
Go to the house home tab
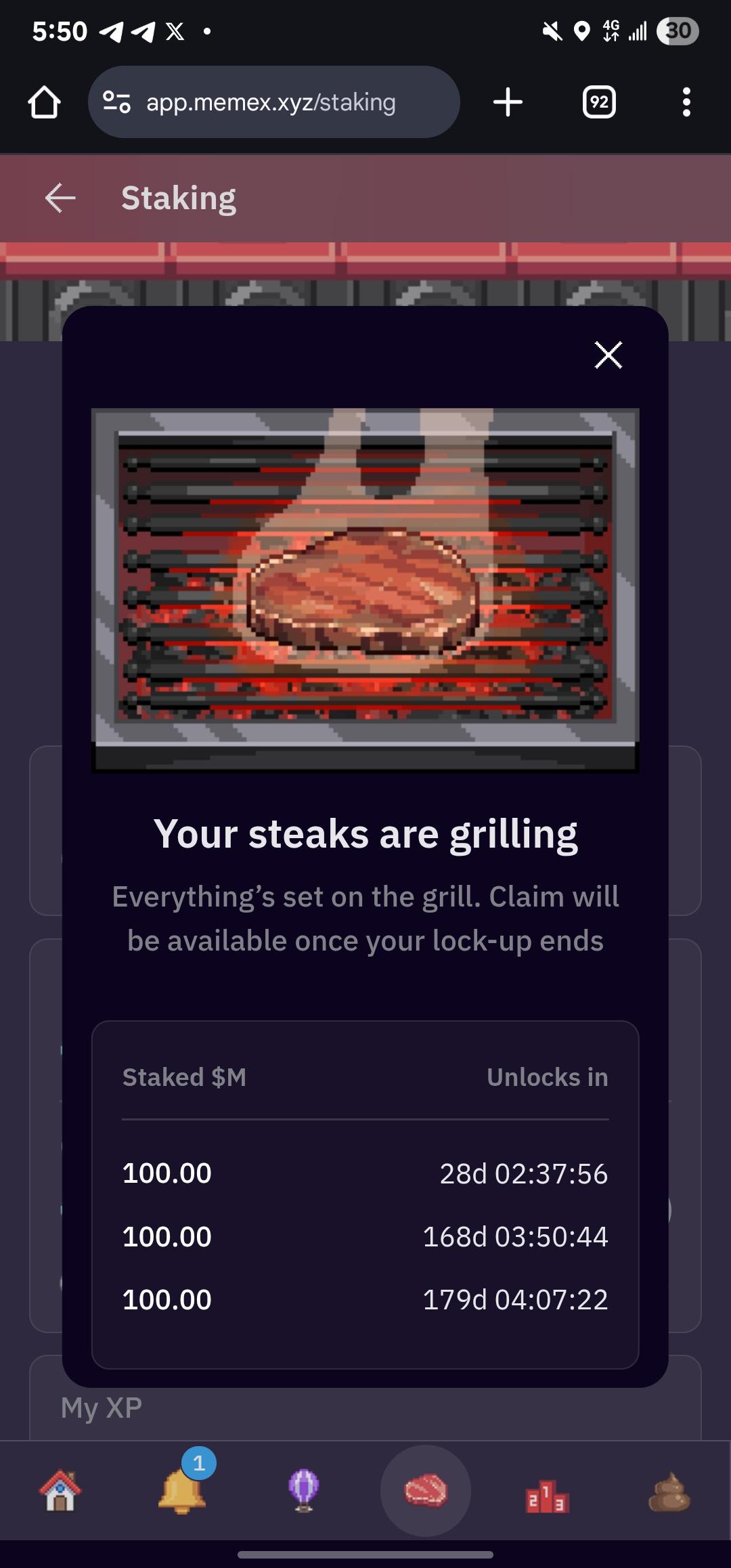coord(60,1491)
